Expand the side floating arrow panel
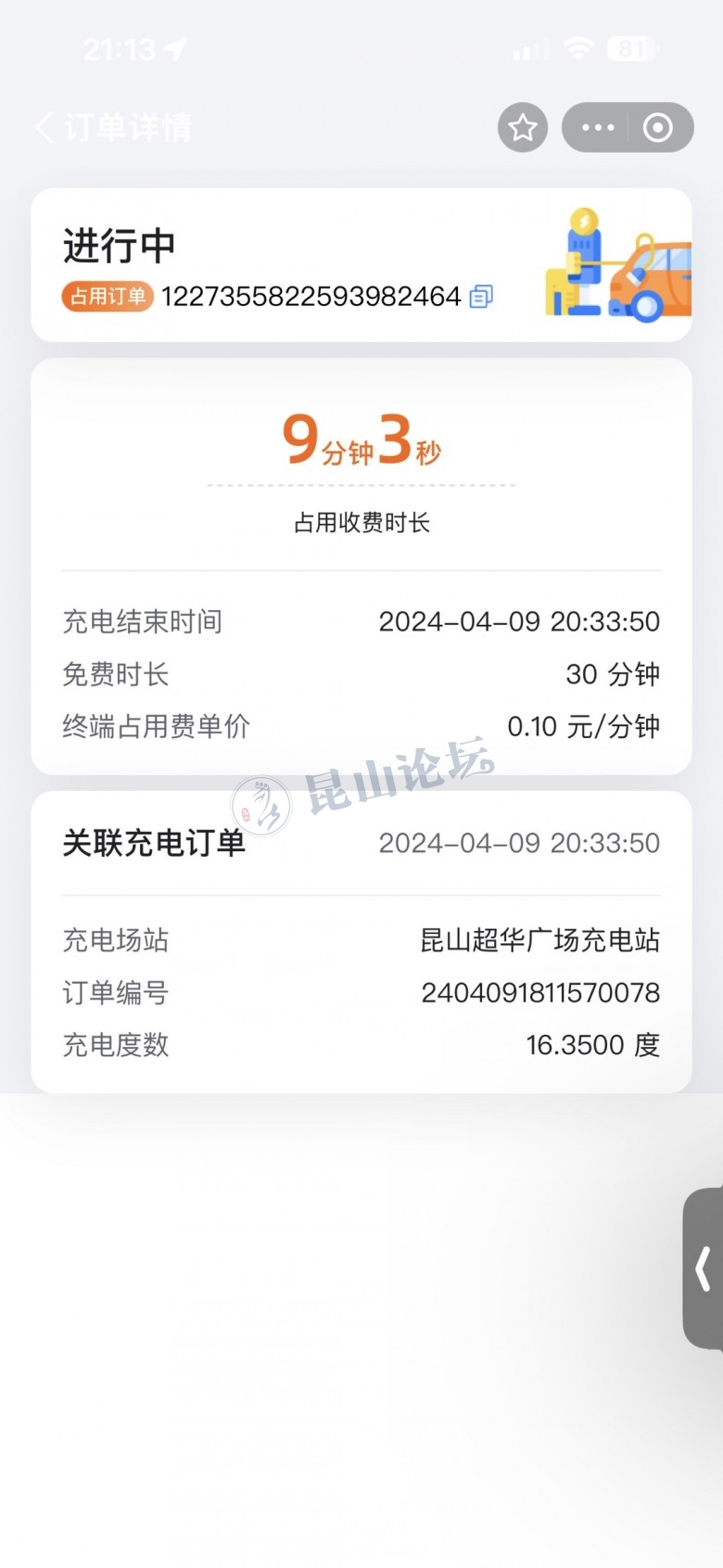 [x=704, y=1268]
